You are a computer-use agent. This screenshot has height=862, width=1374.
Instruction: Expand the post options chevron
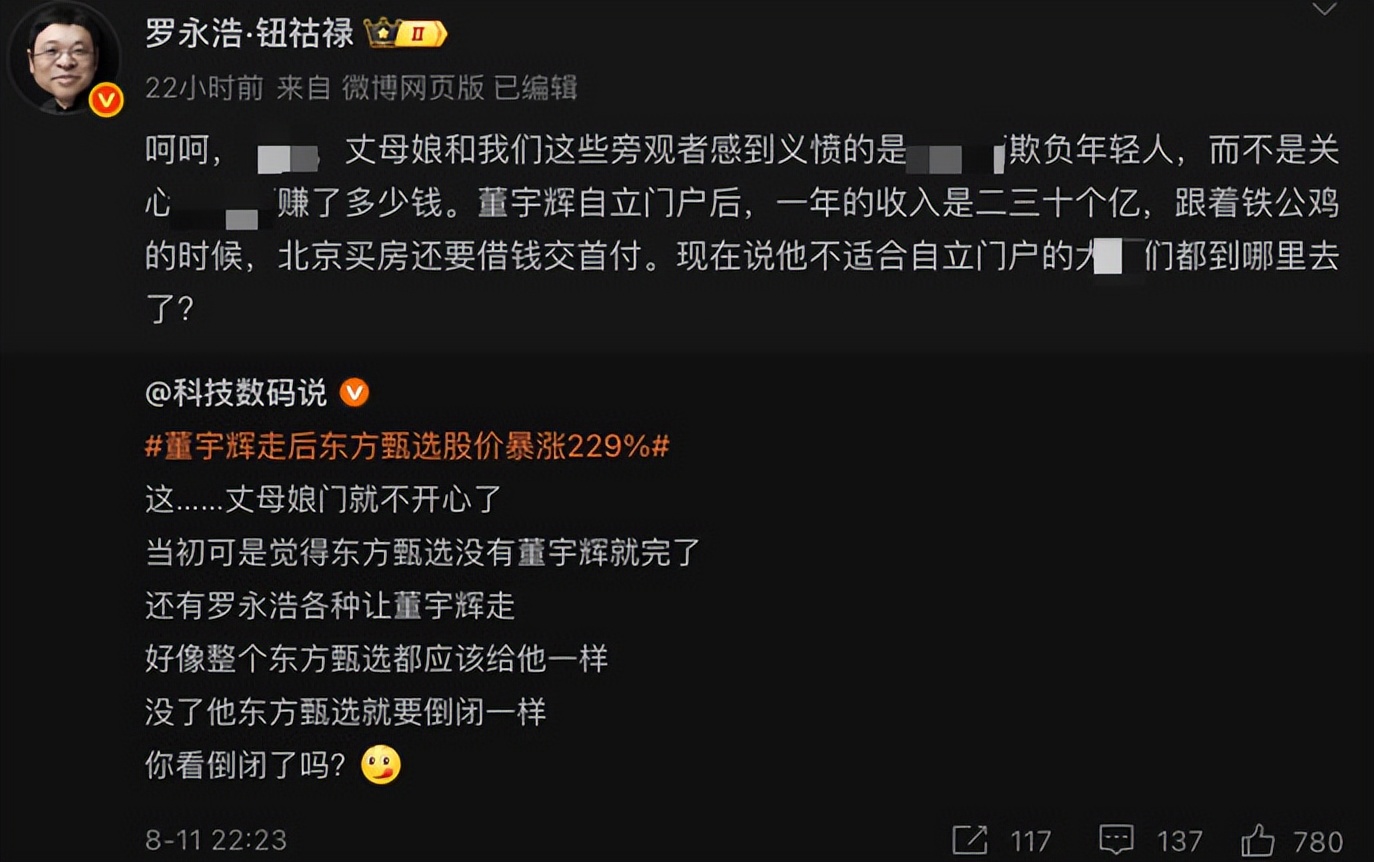(1323, 10)
